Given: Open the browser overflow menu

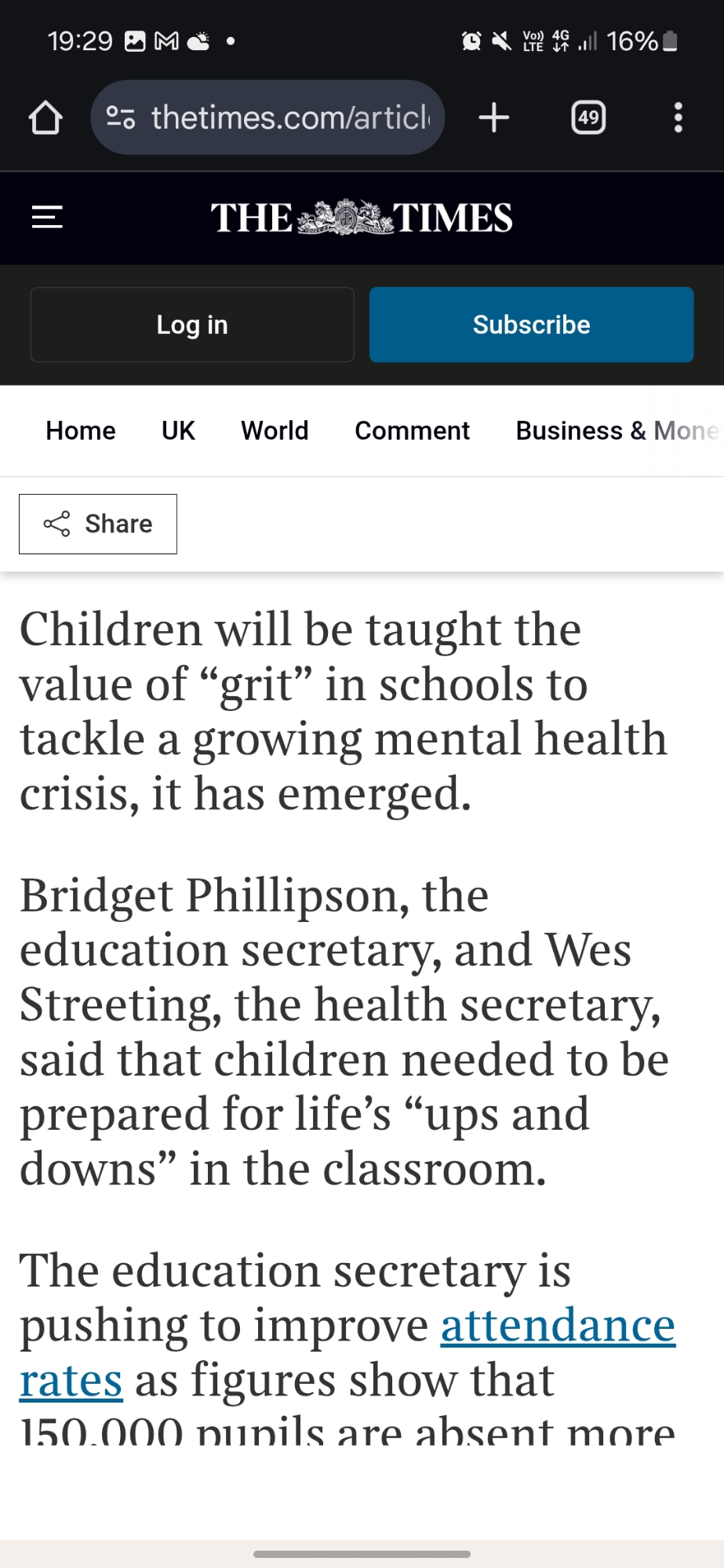Looking at the screenshot, I should (x=679, y=118).
